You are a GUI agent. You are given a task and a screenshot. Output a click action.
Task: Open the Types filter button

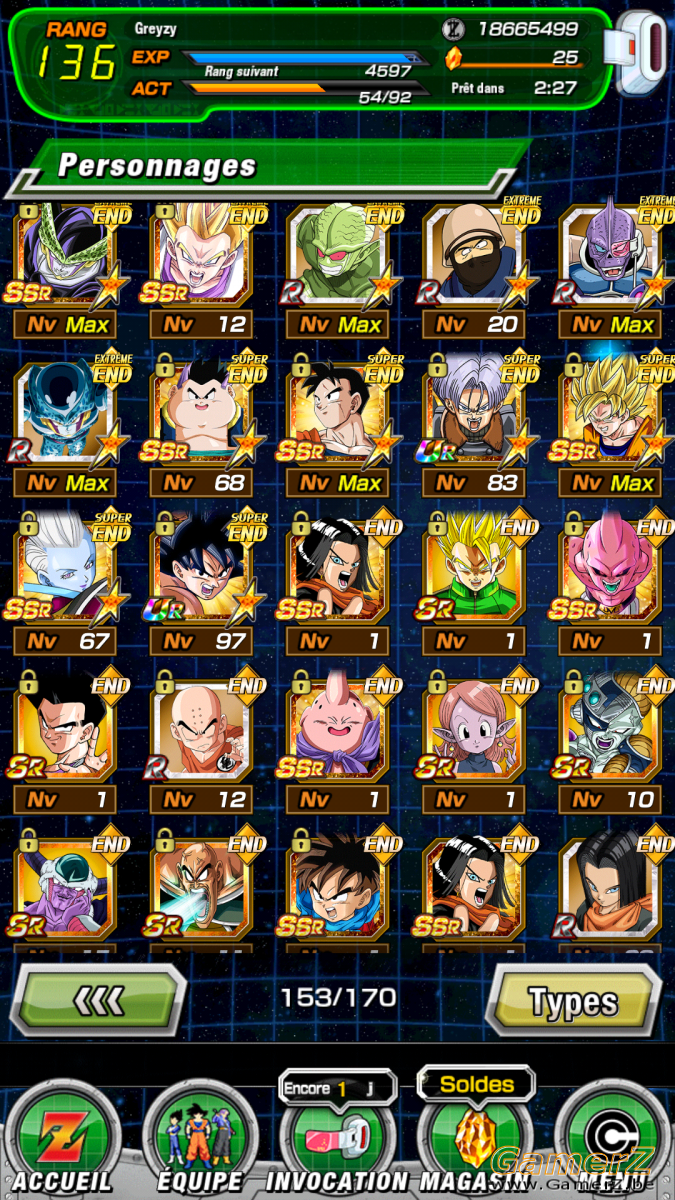574,1000
